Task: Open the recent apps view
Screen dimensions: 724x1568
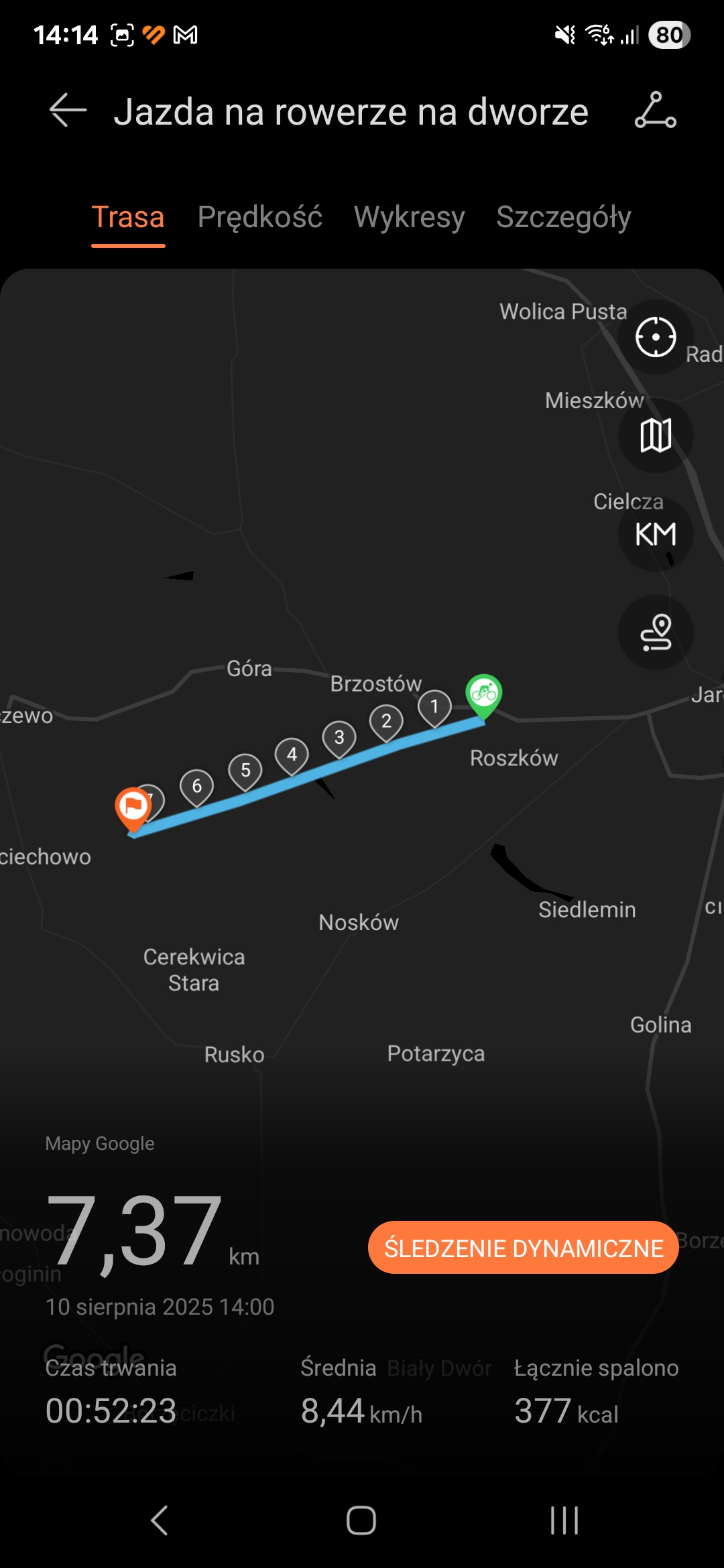Action: pyautogui.click(x=564, y=1520)
